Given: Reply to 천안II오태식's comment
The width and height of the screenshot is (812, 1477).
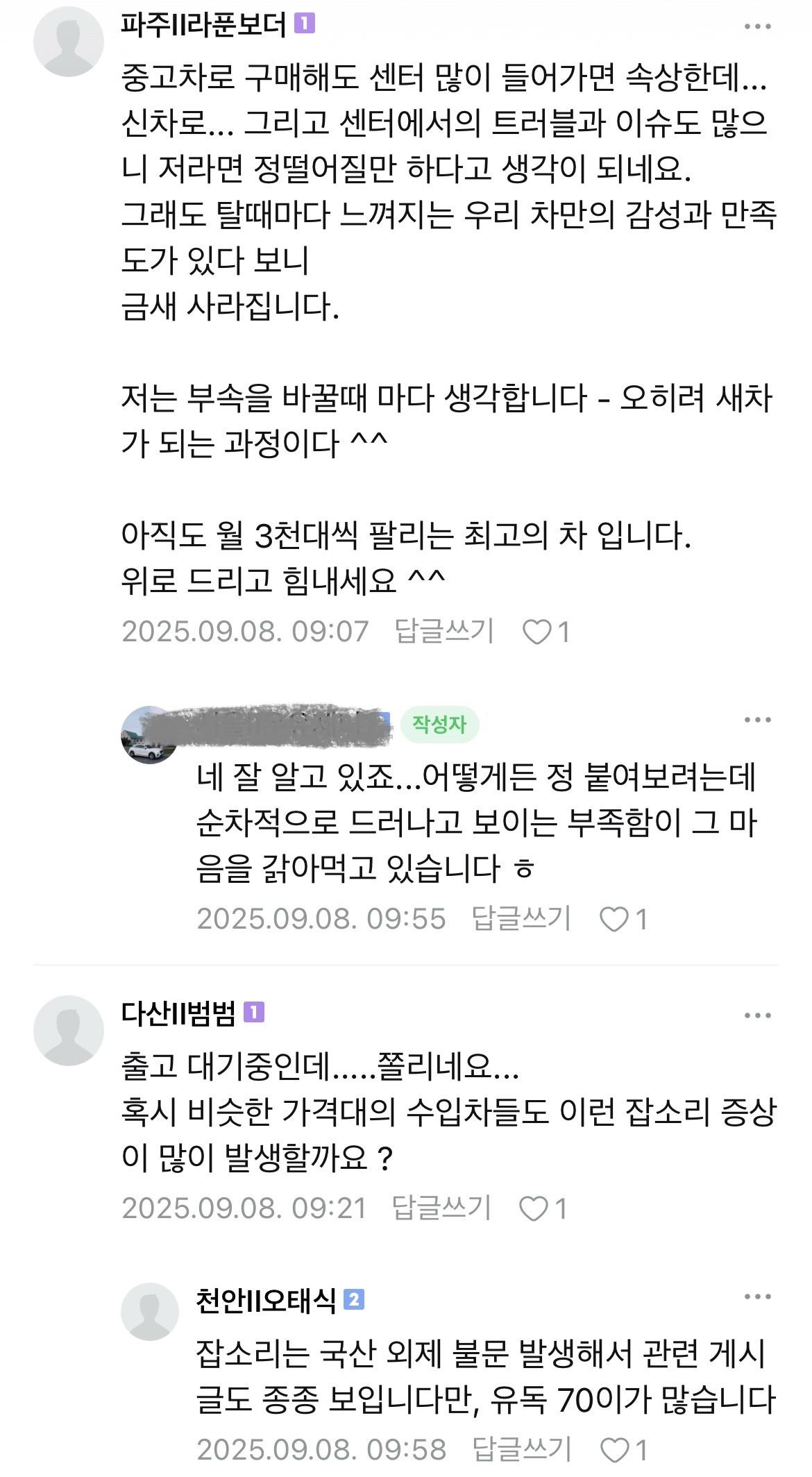Looking at the screenshot, I should 522,1449.
